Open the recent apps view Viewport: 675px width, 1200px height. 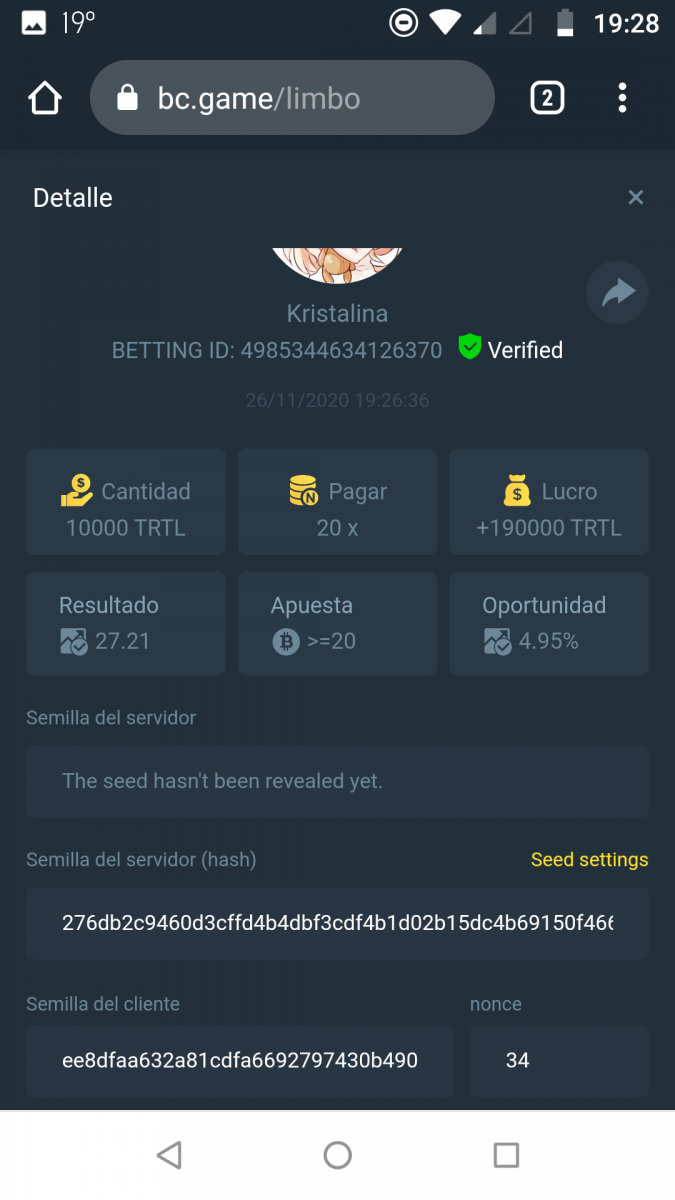tap(506, 1156)
